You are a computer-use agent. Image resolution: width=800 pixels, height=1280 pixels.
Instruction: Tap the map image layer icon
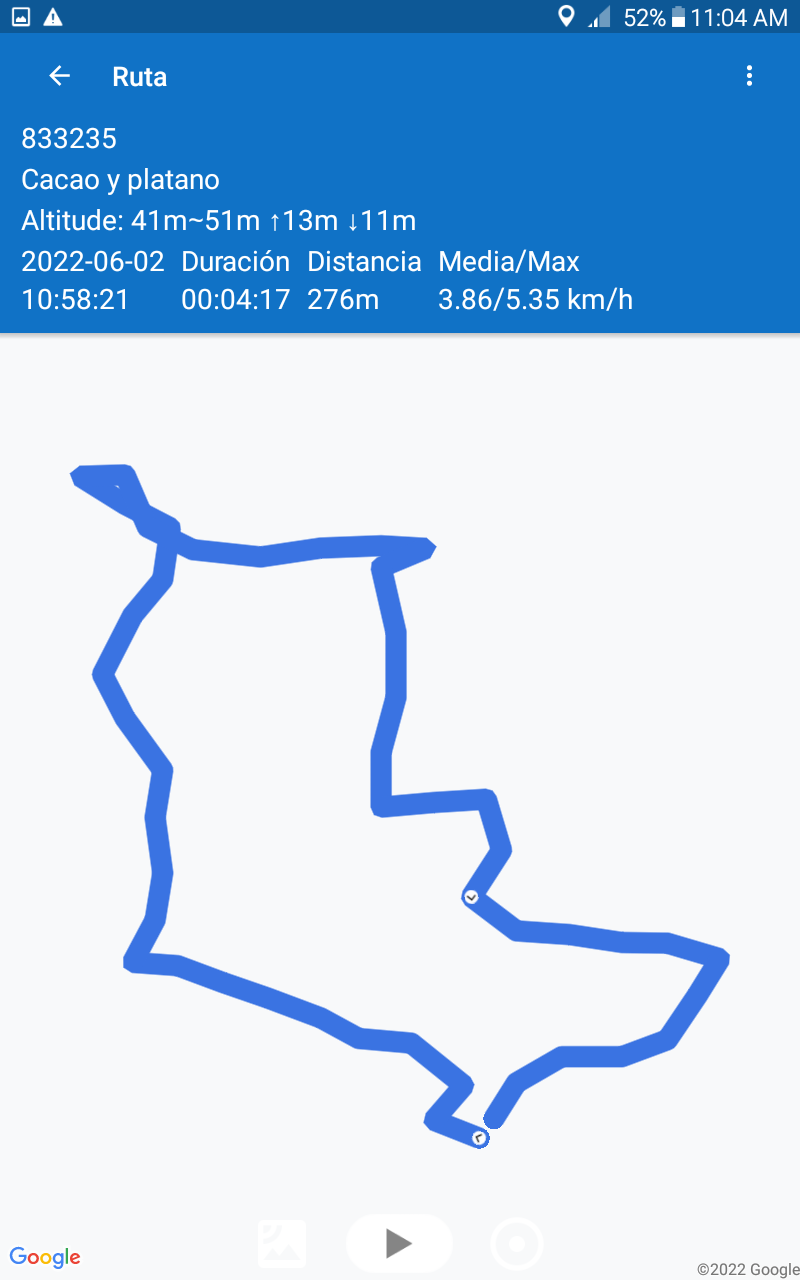coord(282,1244)
